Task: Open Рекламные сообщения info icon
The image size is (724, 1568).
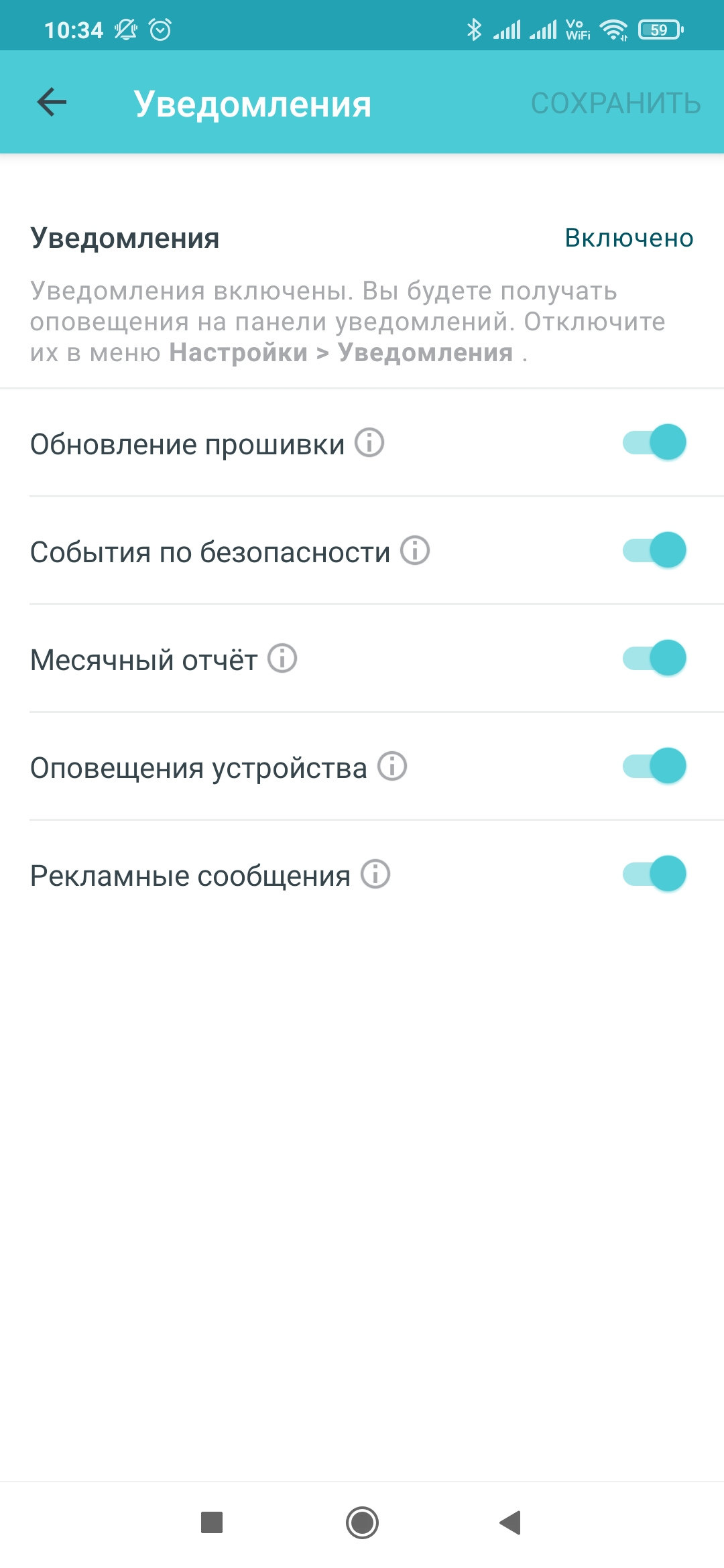Action: click(375, 874)
